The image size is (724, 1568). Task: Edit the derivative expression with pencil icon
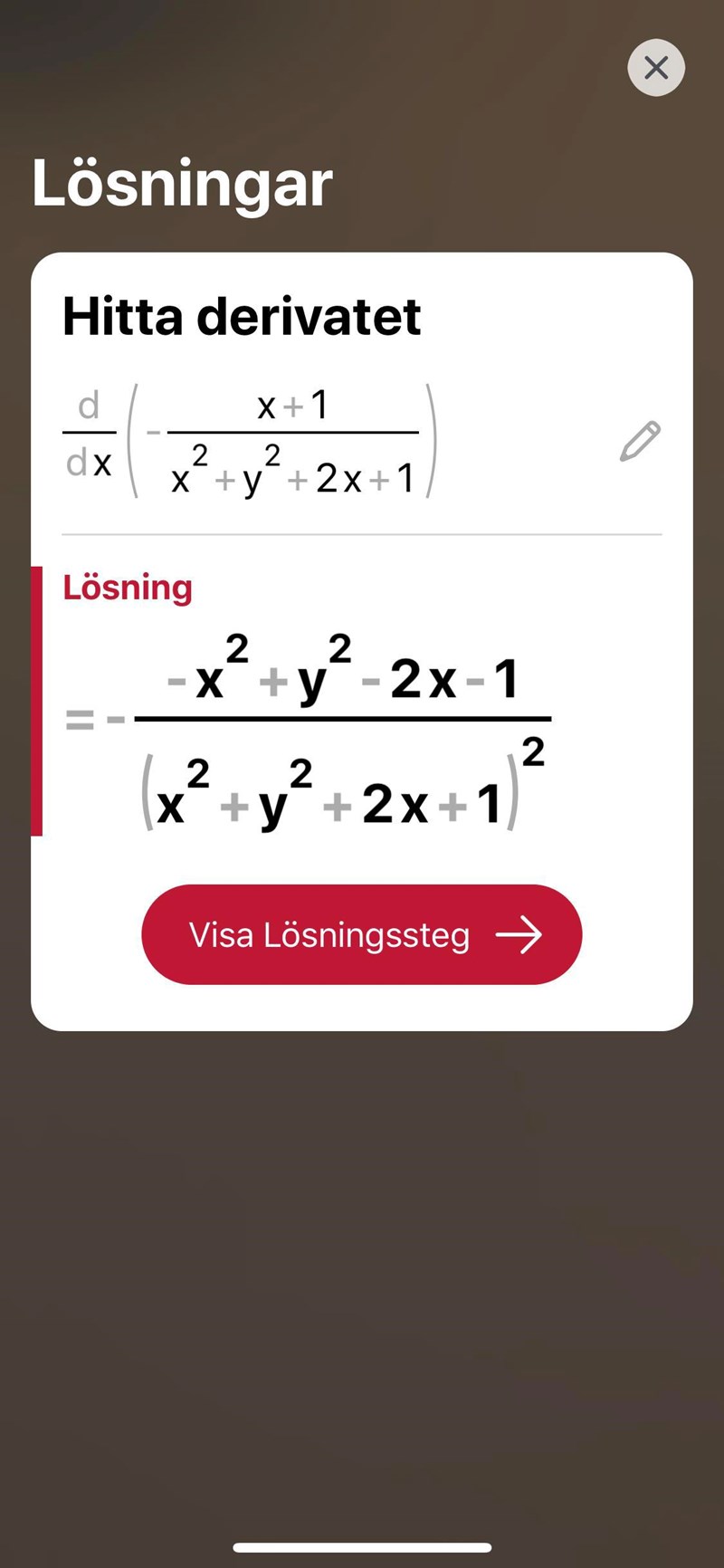coord(640,442)
